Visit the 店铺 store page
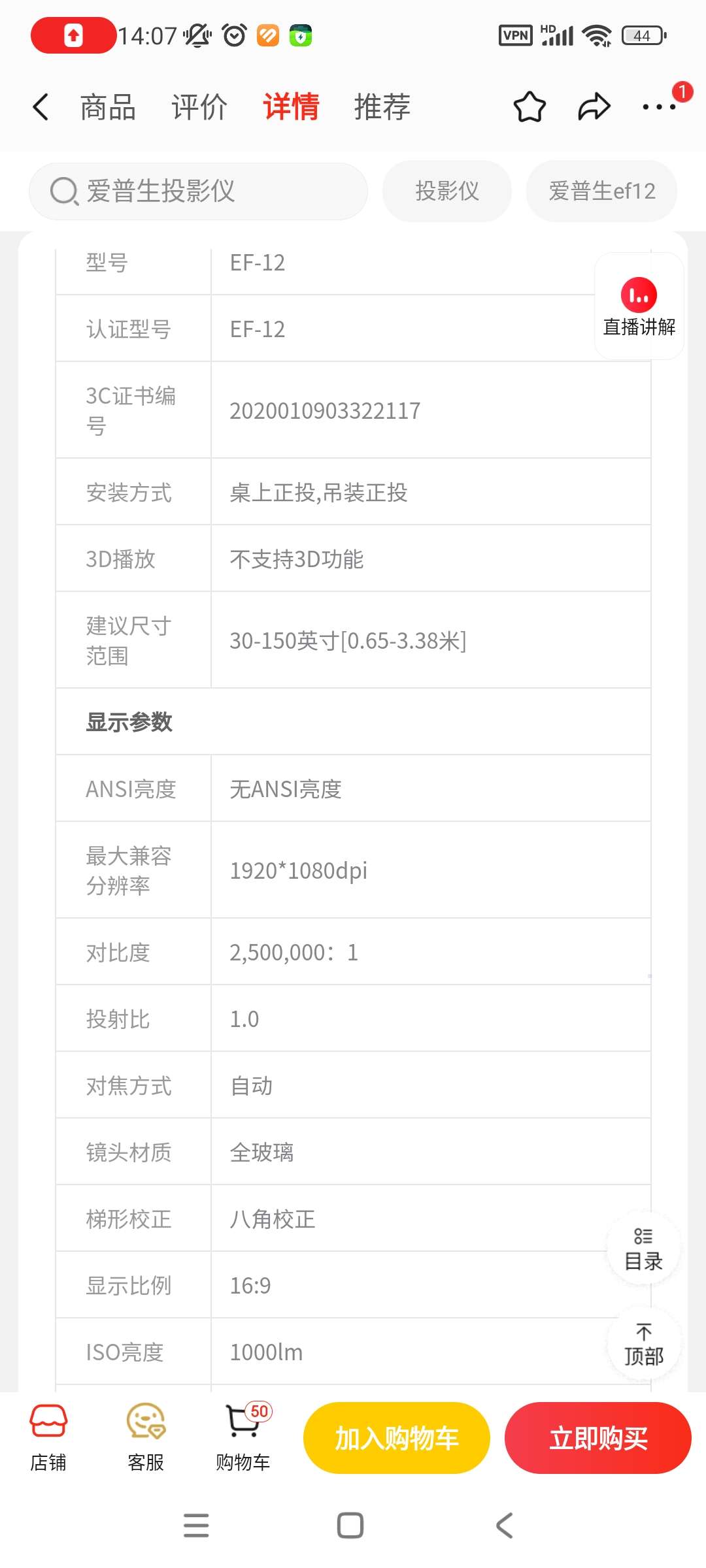The image size is (706, 1568). click(48, 1438)
